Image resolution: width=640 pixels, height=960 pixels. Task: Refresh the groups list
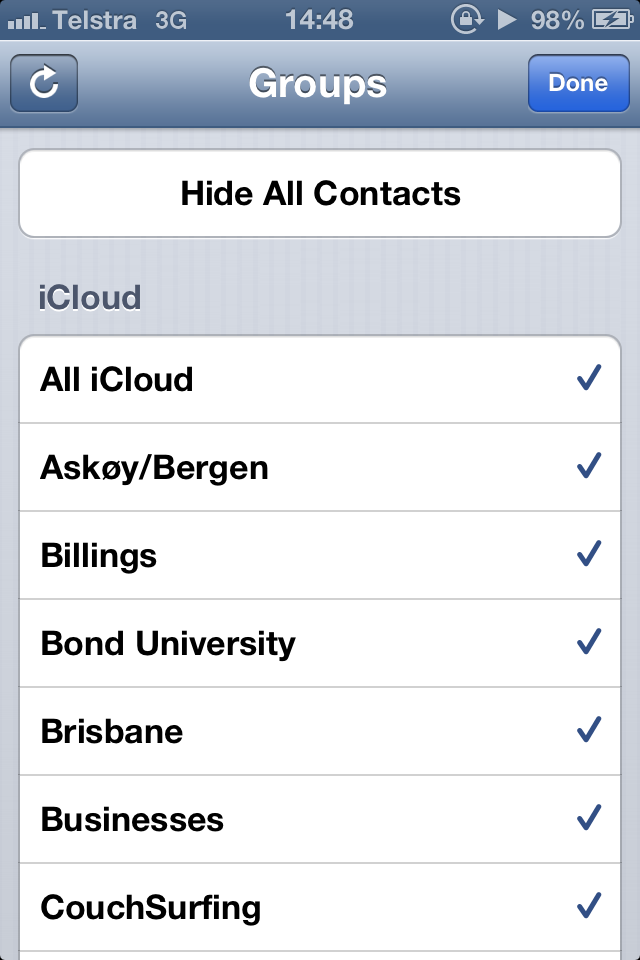tap(44, 83)
